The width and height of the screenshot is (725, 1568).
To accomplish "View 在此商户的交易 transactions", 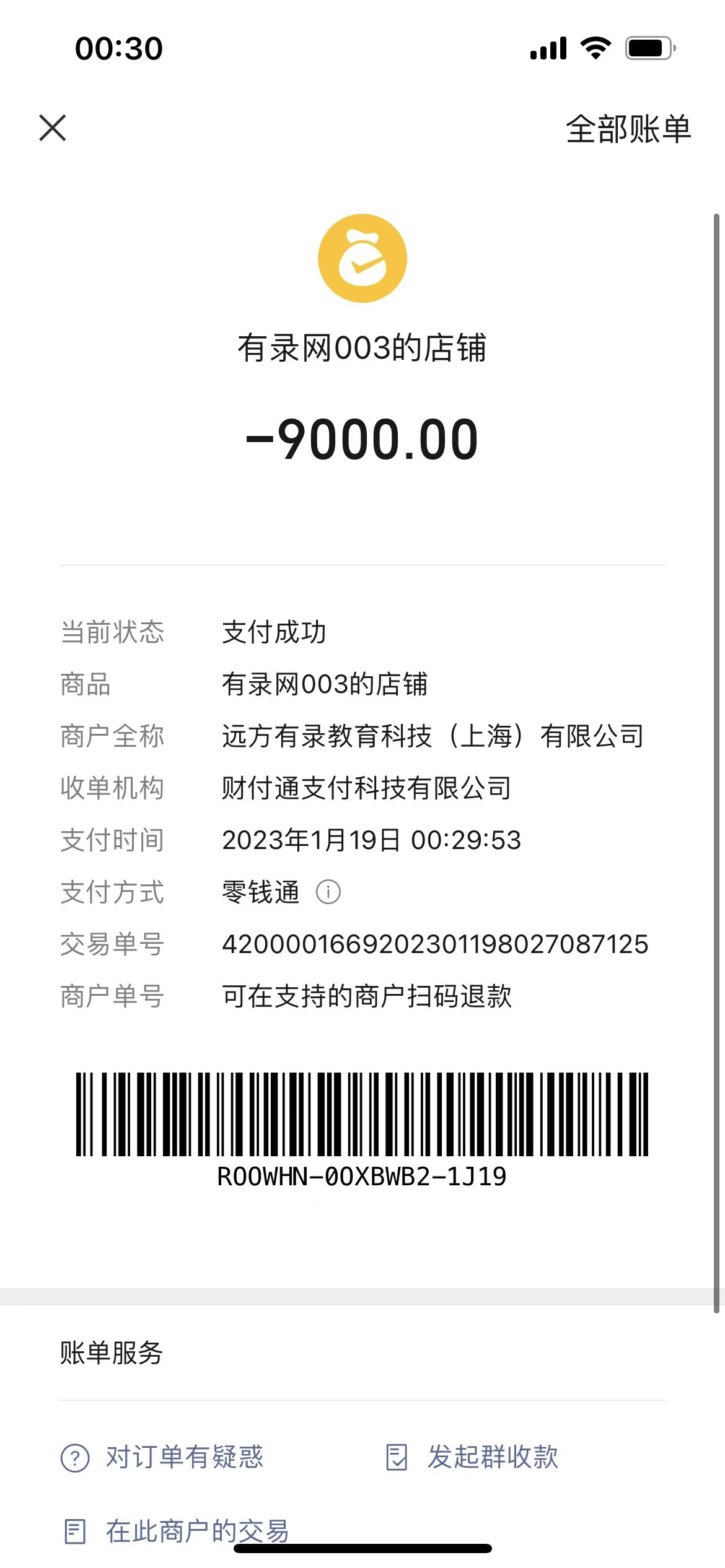I will coord(177,1531).
